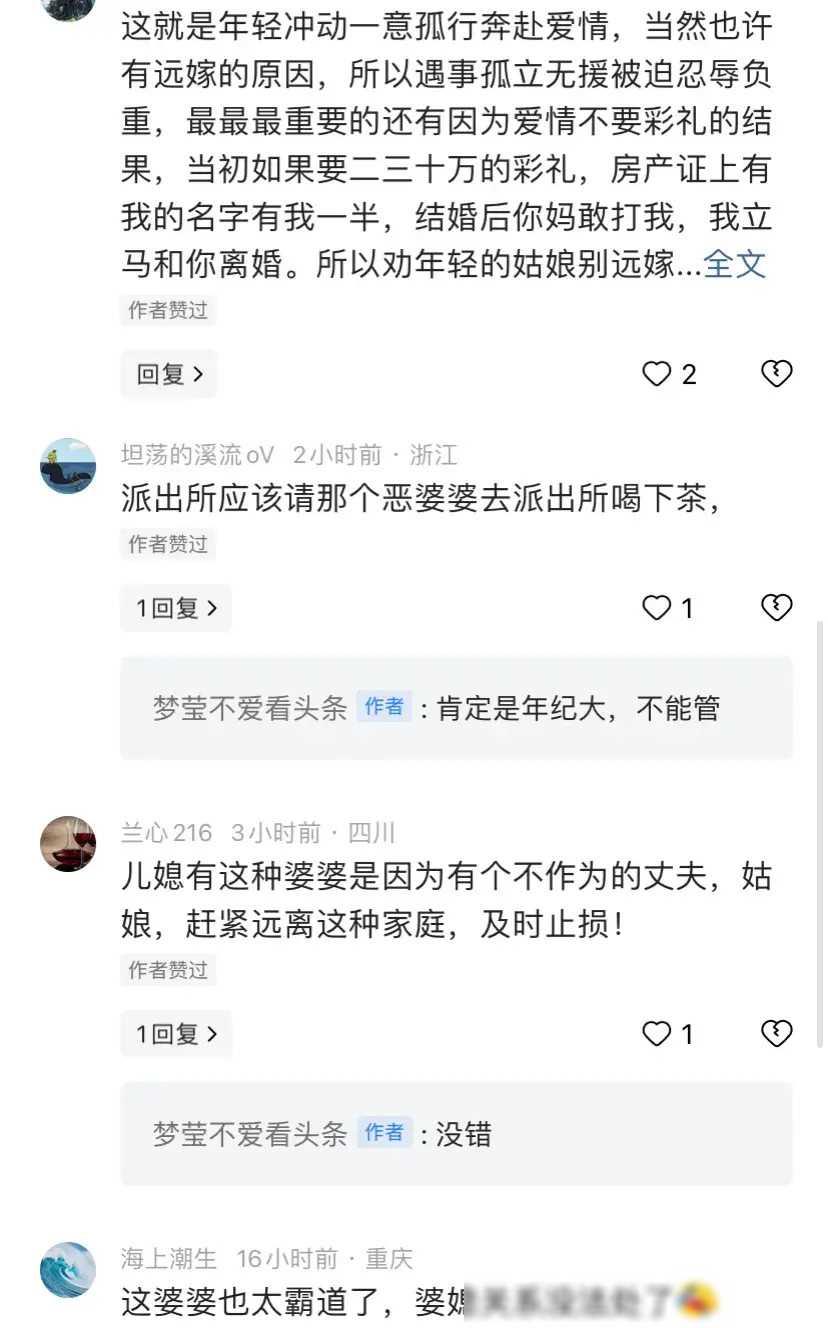Open 1回复 under 坦荡的溪流oV's comment

[x=176, y=608]
